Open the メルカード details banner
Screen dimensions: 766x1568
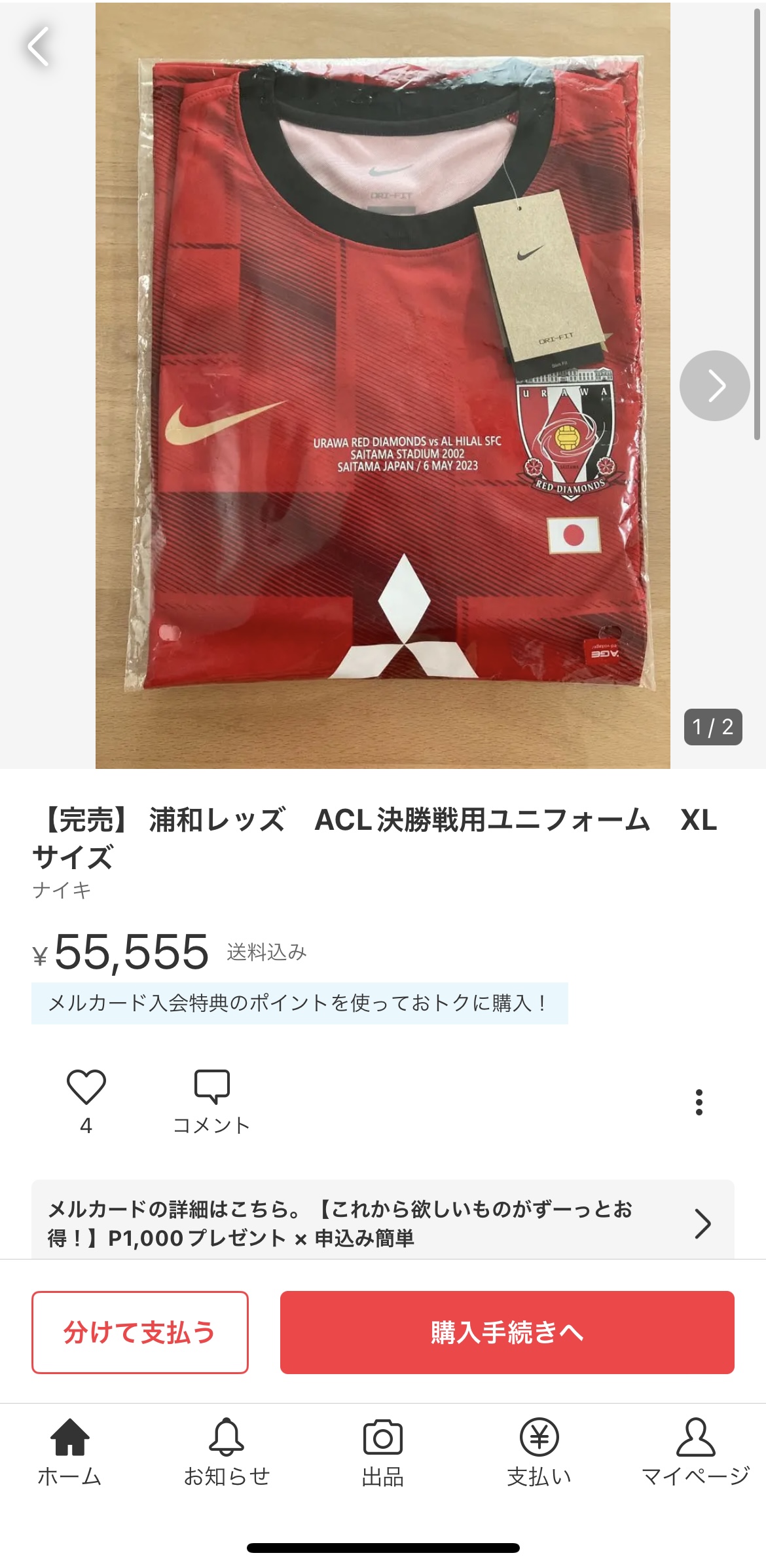click(382, 1223)
